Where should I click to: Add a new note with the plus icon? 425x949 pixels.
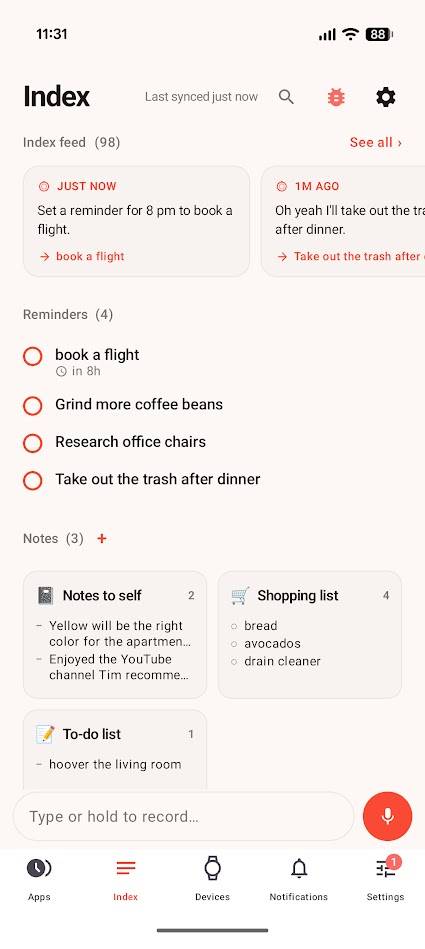tap(102, 538)
